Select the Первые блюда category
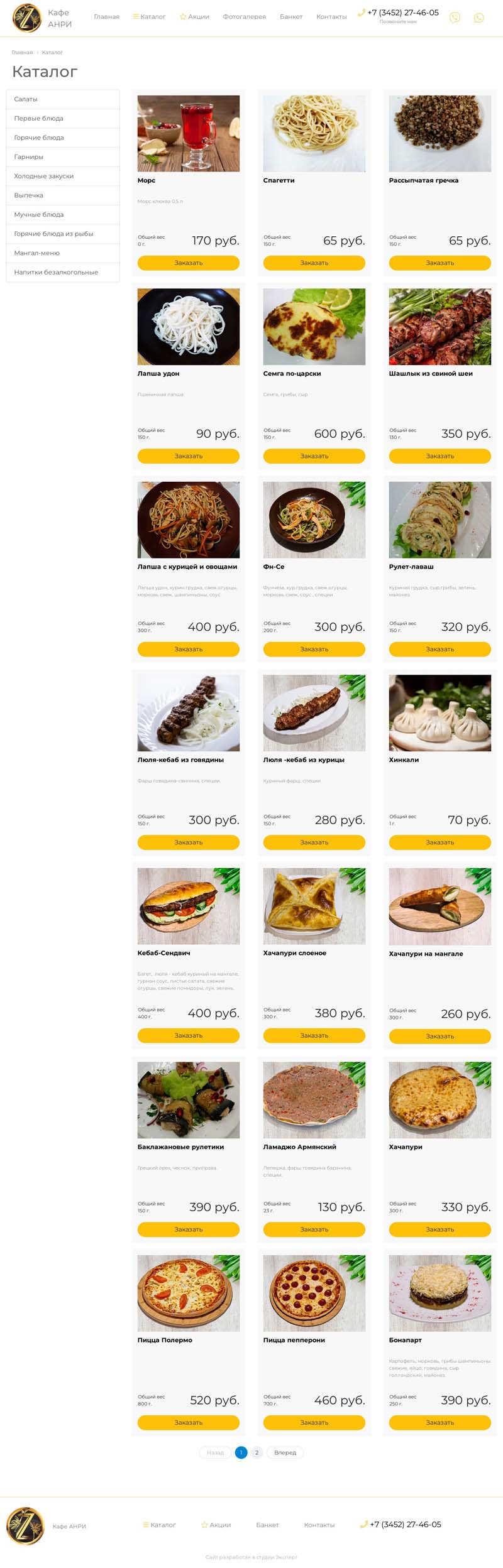 click(63, 118)
